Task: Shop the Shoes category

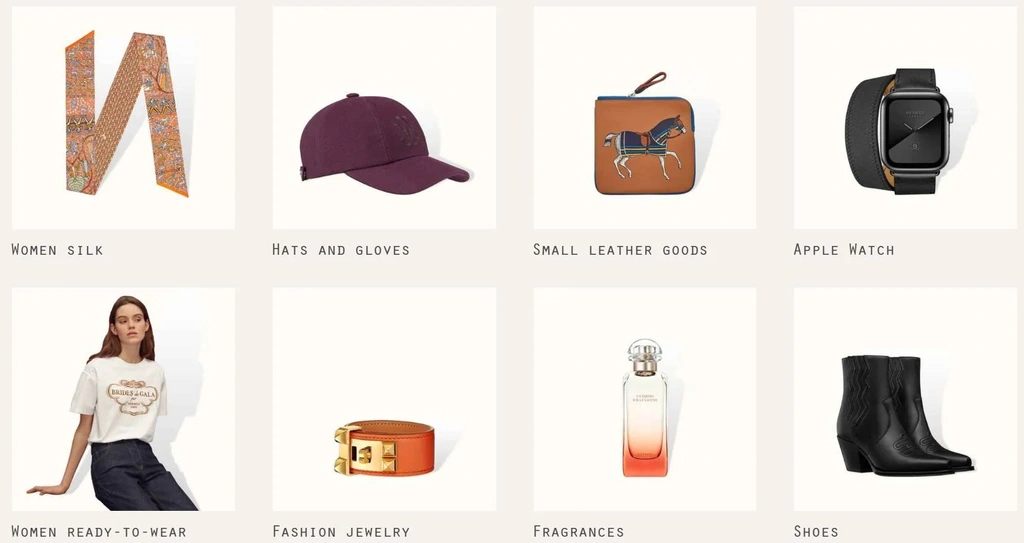Action: click(x=905, y=399)
